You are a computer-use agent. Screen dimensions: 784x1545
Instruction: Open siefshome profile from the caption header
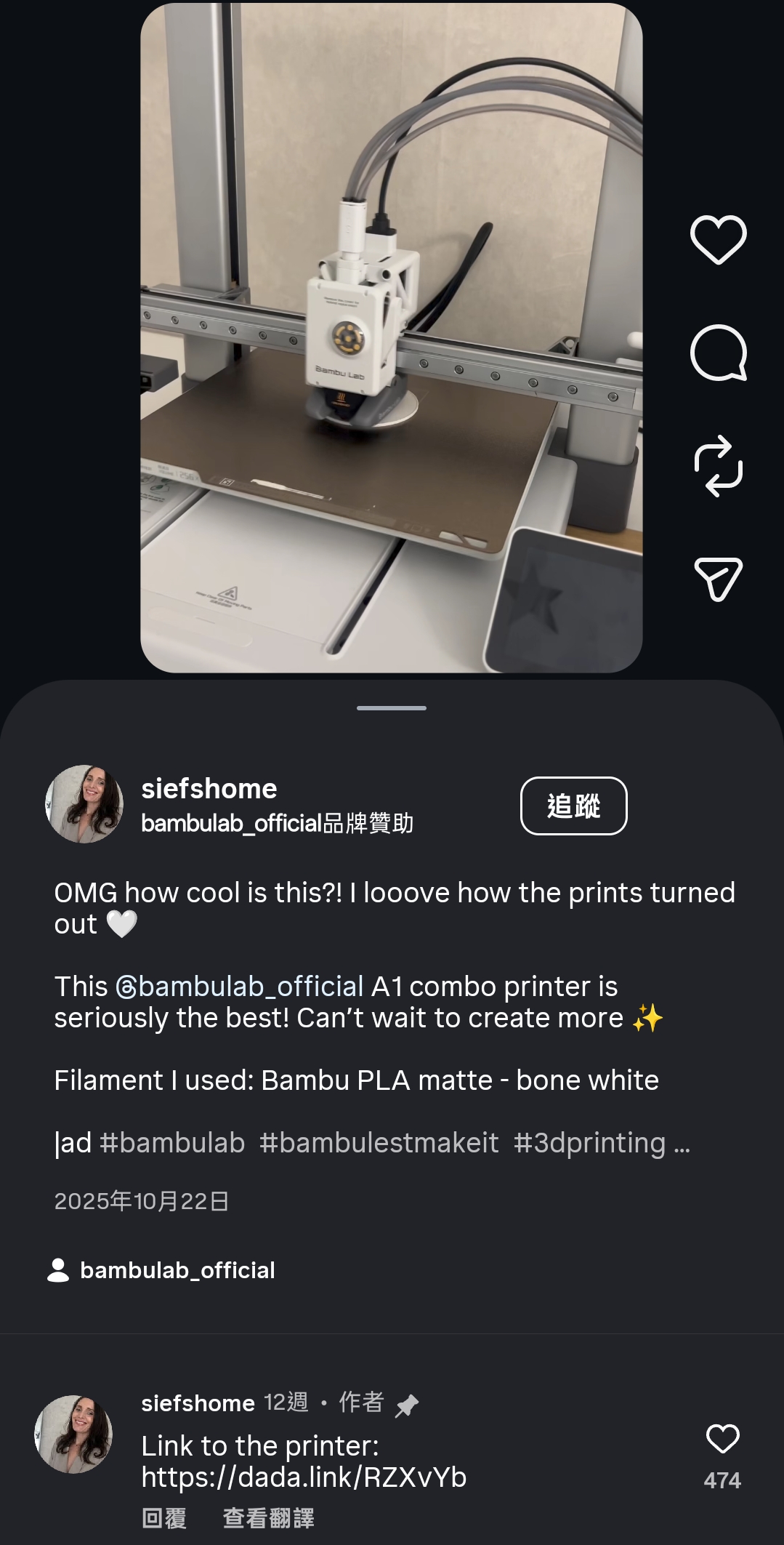(x=209, y=788)
